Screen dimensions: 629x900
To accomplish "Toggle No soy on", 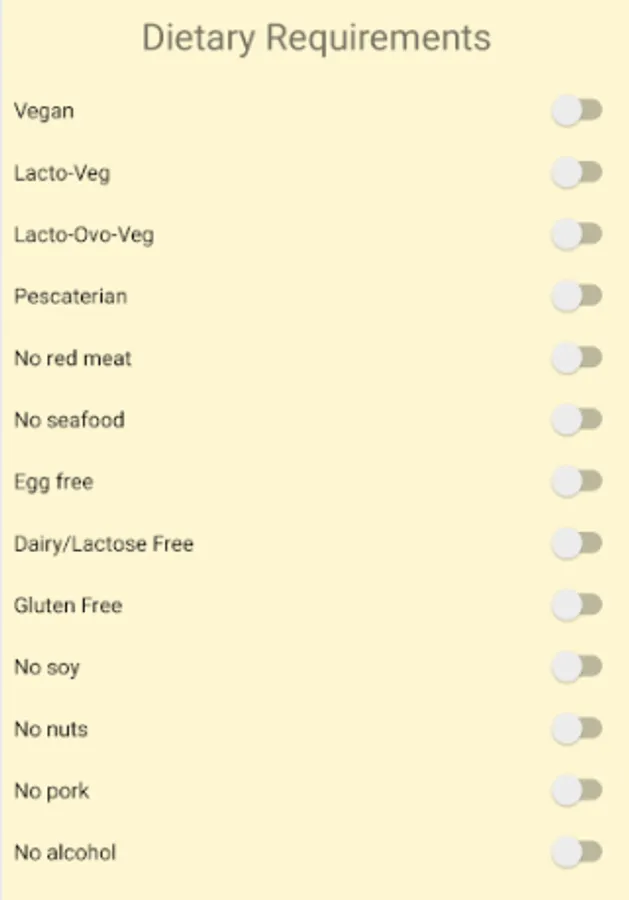I will 576,667.
